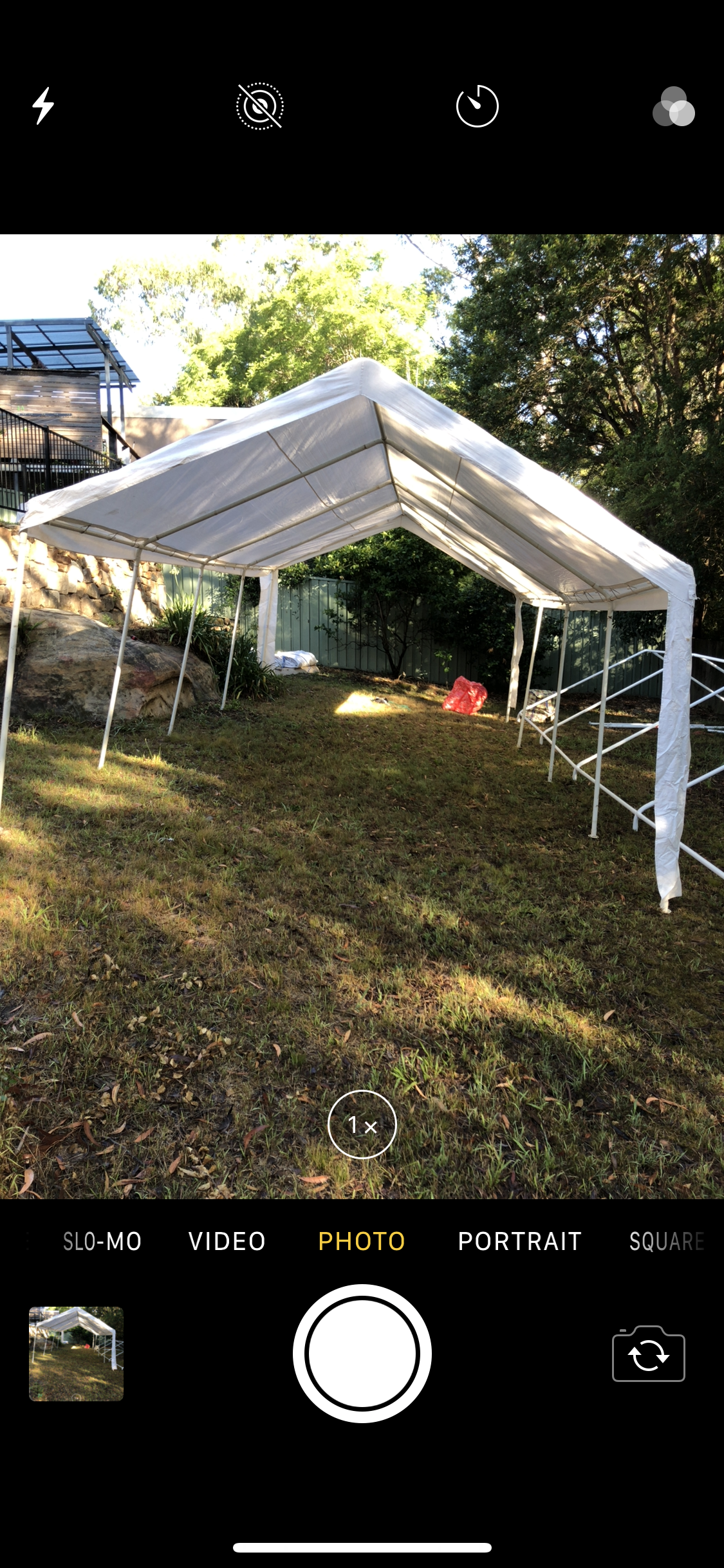Image resolution: width=724 pixels, height=1568 pixels.
Task: Select PORTRAIT mode
Action: point(519,1241)
